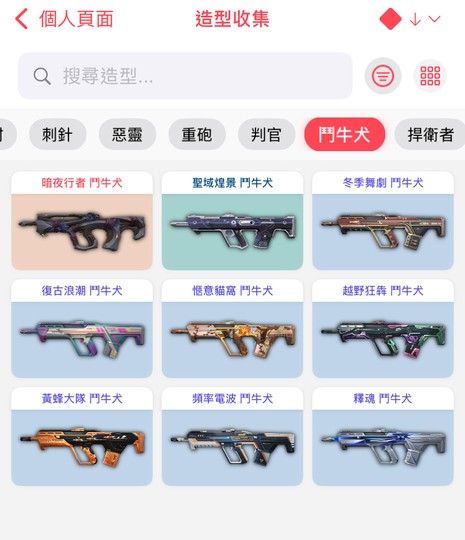View the 愜意貓窩 鬥牛犬 skin
This screenshot has width=465, height=540.
[232, 329]
